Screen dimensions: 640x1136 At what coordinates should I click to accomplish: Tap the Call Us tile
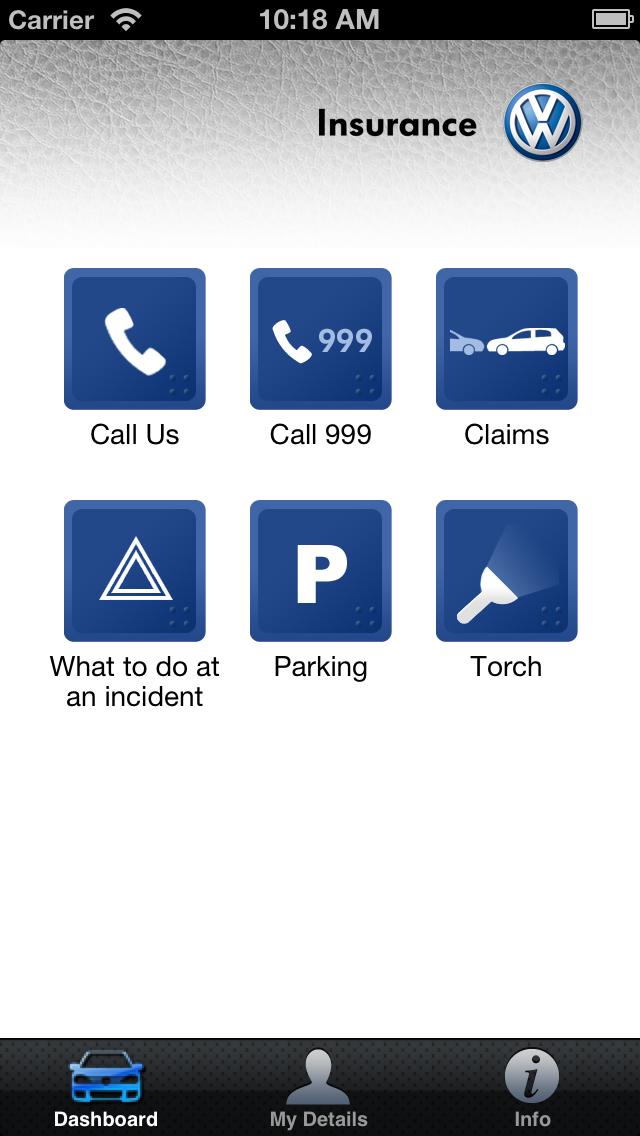tap(135, 339)
